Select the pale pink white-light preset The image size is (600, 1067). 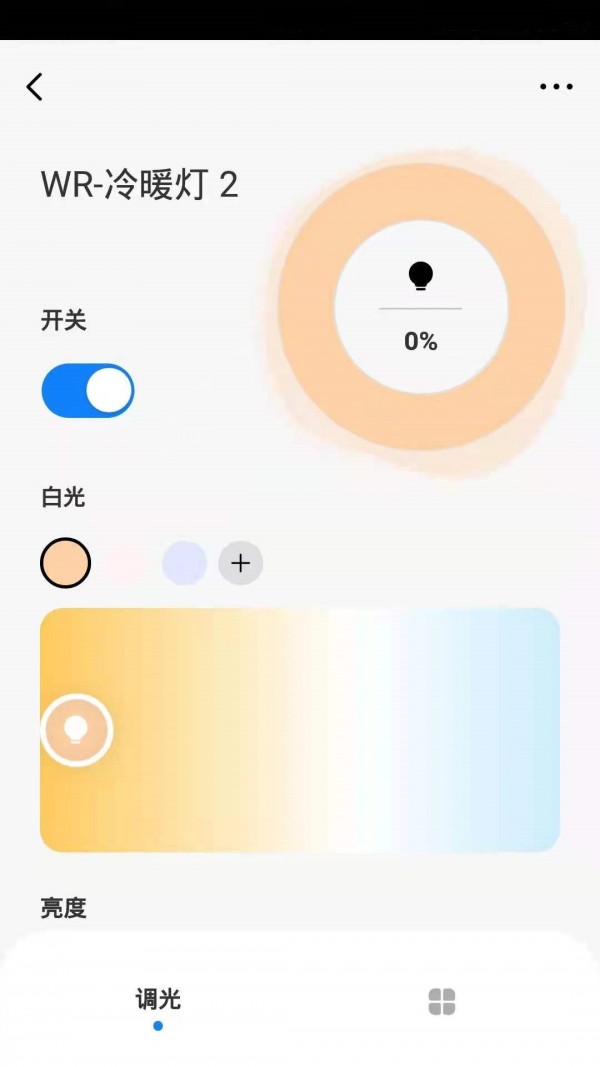click(x=126, y=563)
